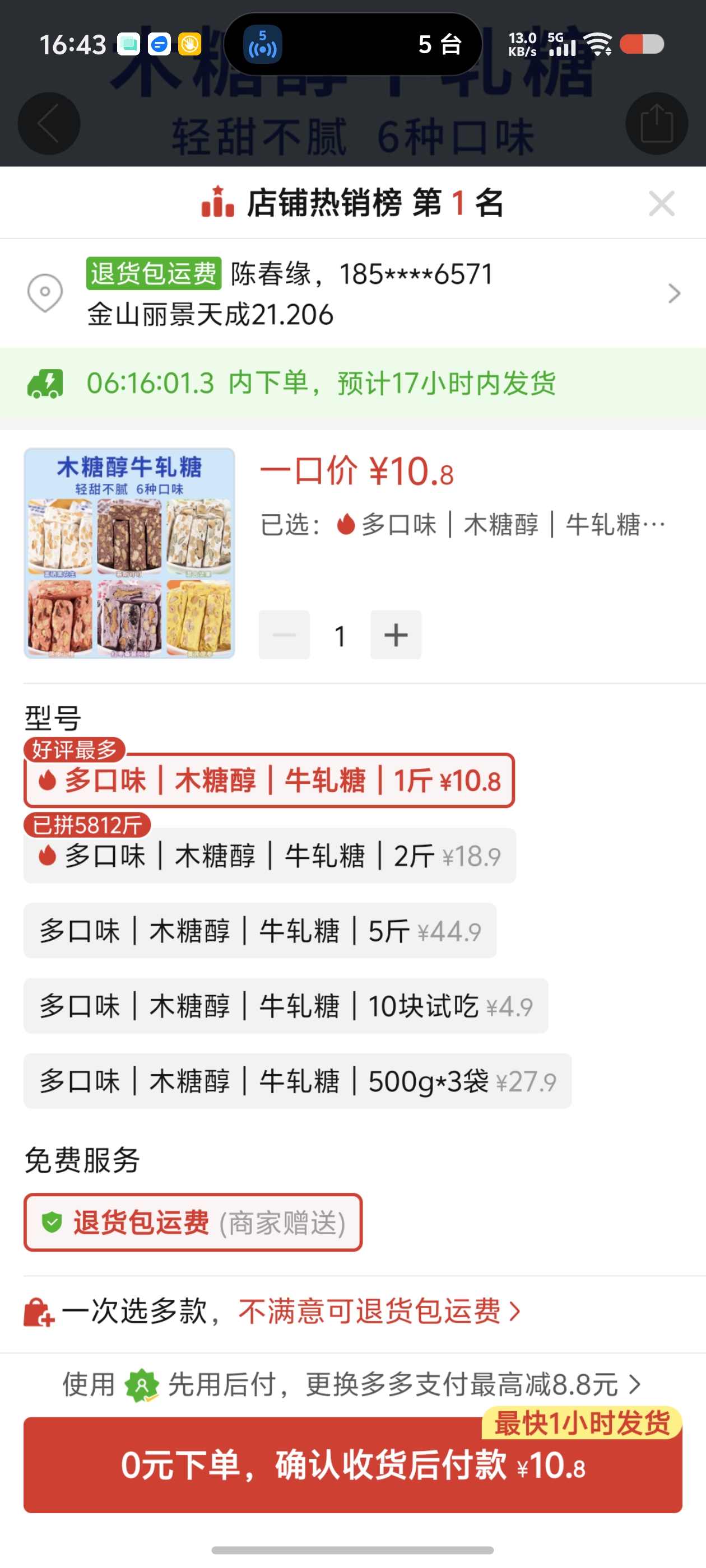This screenshot has width=706, height=1568.
Task: Pick the 5斤 ¥44.9 option
Action: pyautogui.click(x=259, y=931)
